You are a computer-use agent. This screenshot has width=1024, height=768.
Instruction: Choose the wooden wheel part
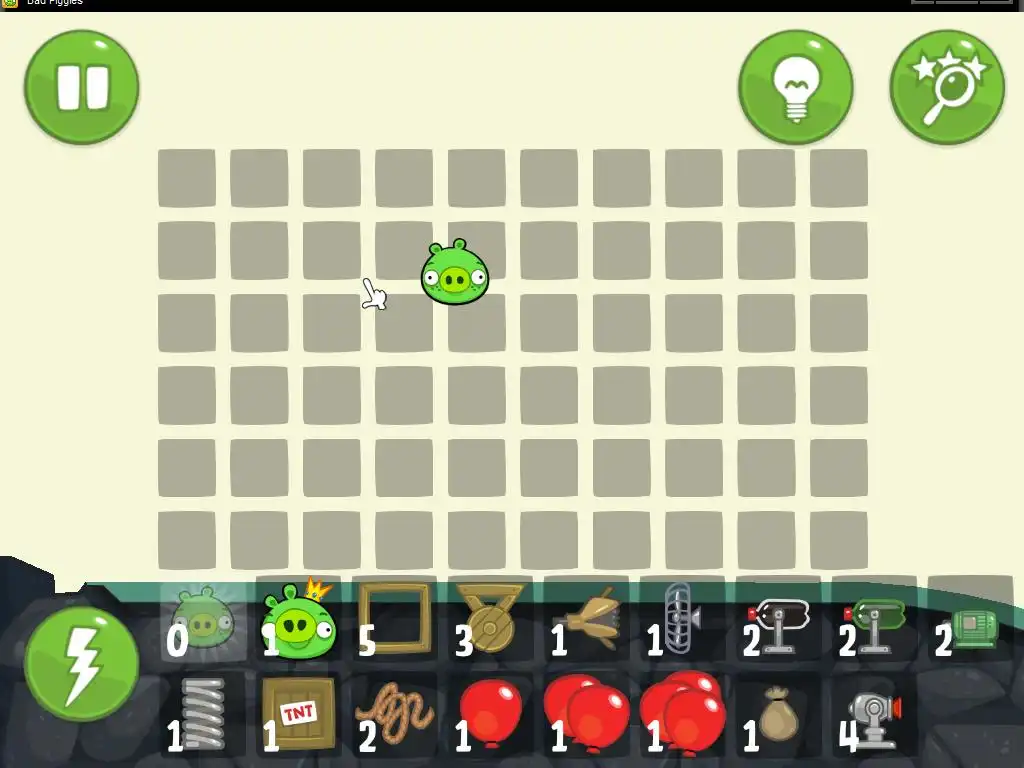point(490,620)
